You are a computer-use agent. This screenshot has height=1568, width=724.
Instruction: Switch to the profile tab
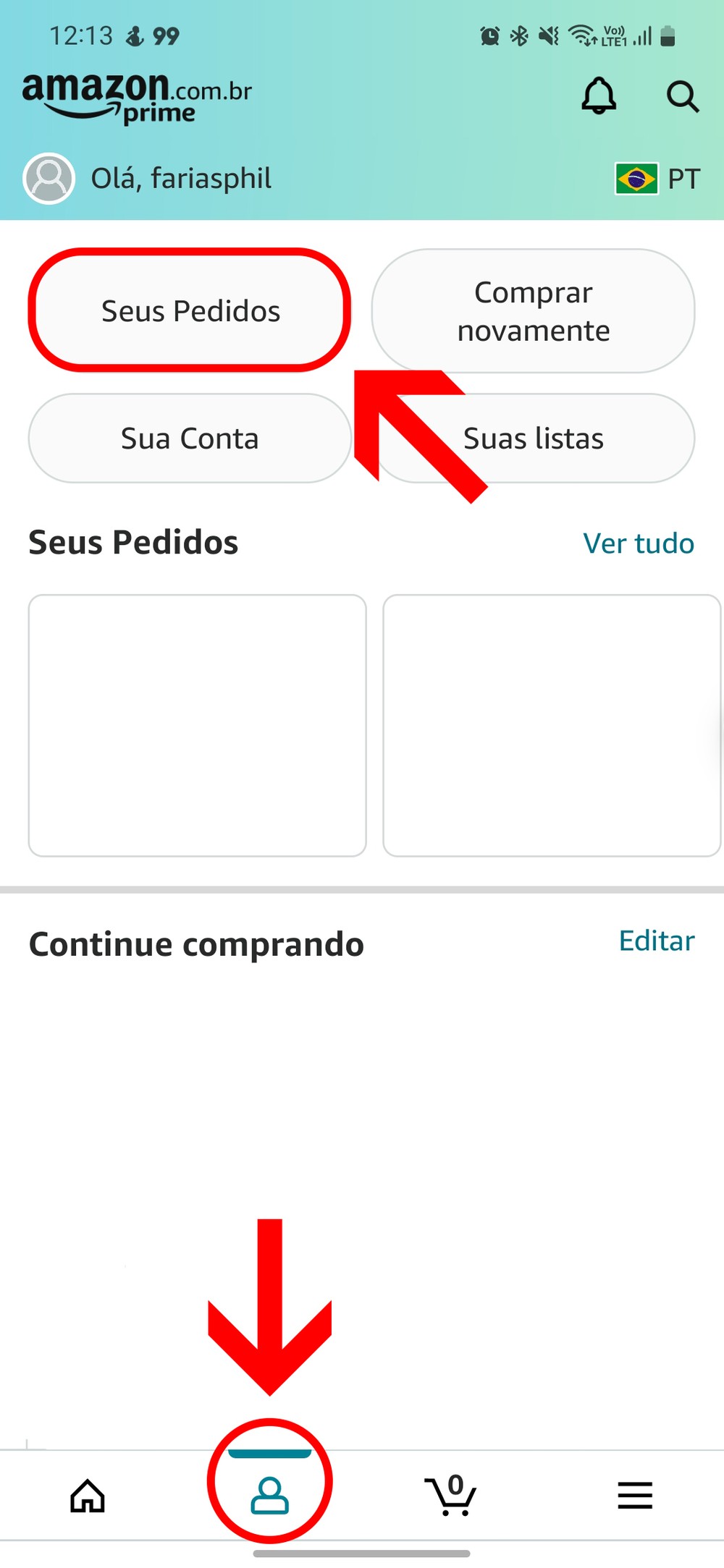click(269, 1496)
